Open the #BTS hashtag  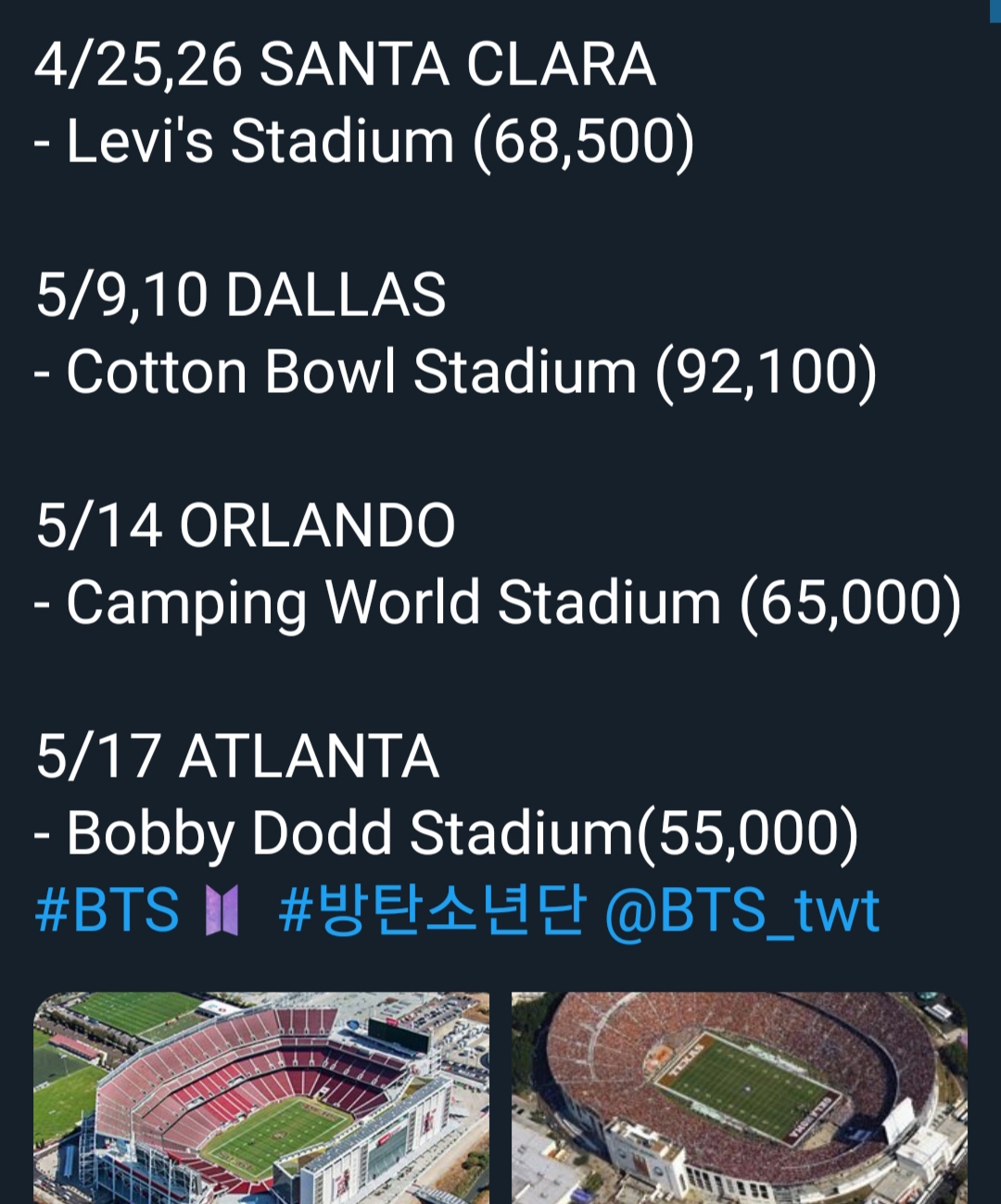click(107, 910)
